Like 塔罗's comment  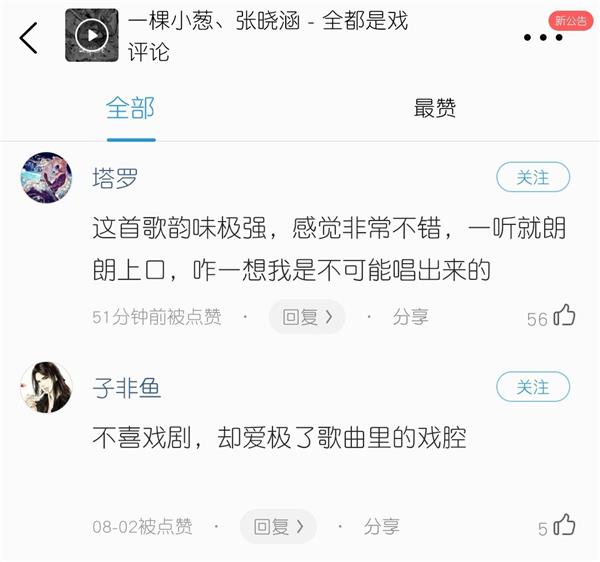tap(564, 317)
